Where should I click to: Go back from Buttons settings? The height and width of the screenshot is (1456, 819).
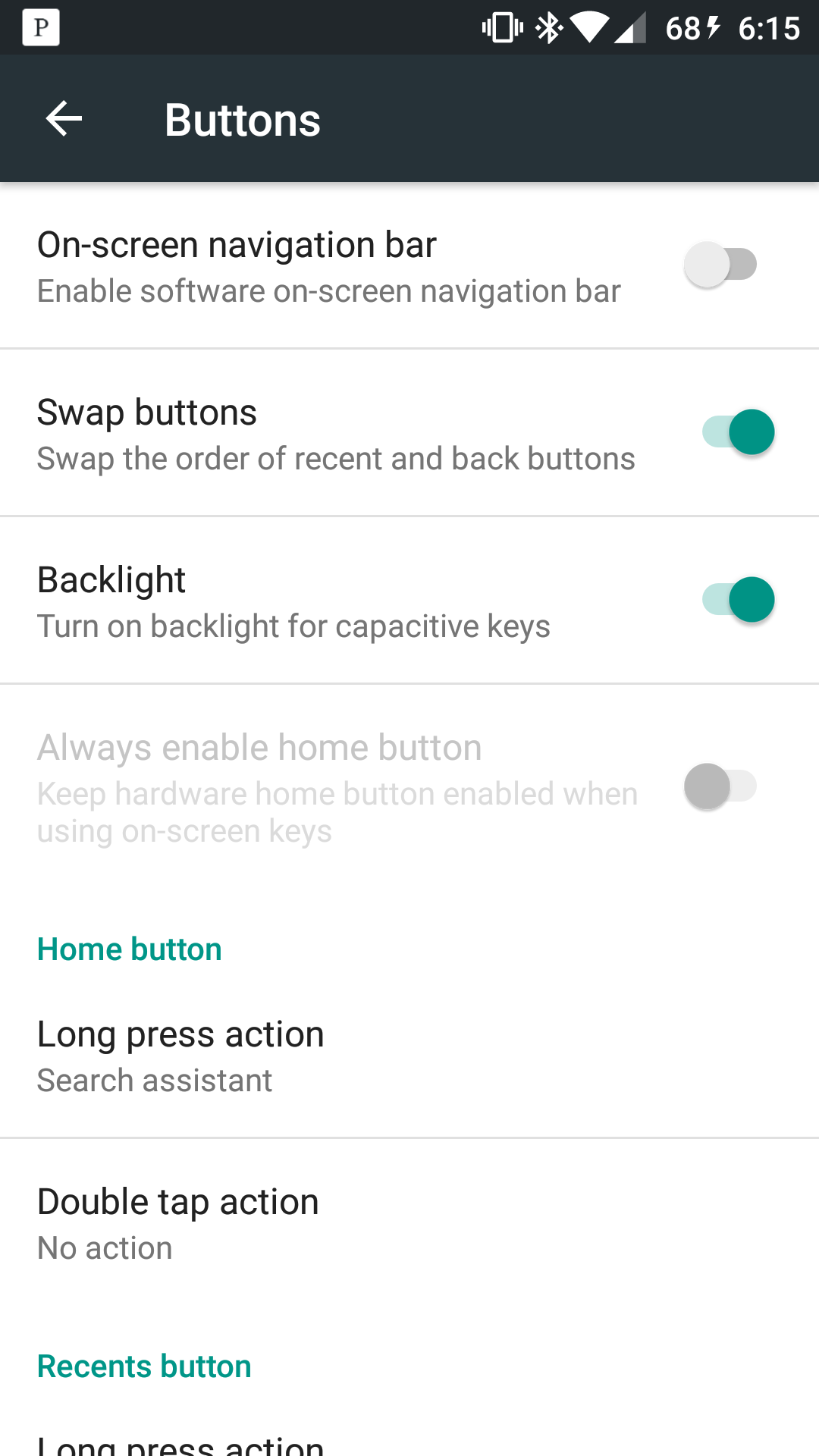tap(64, 119)
